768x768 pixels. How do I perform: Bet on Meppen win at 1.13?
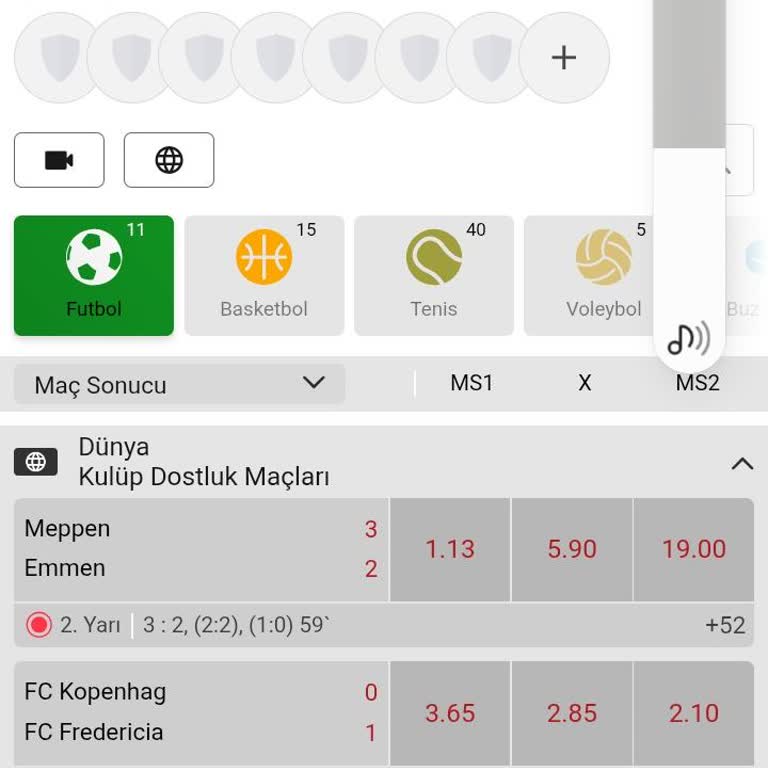coord(450,549)
